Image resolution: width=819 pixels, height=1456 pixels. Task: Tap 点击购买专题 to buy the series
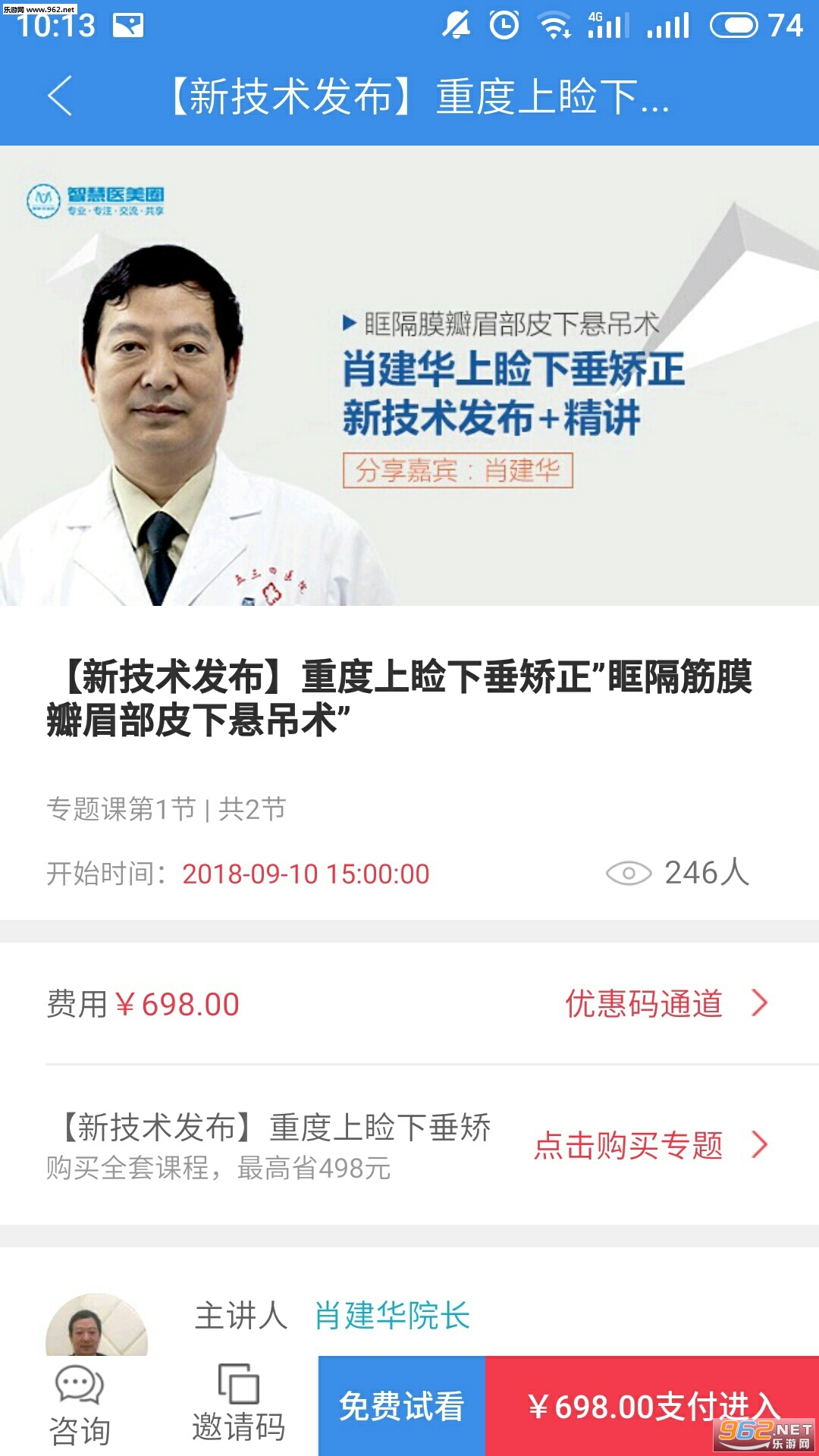pos(651,1145)
